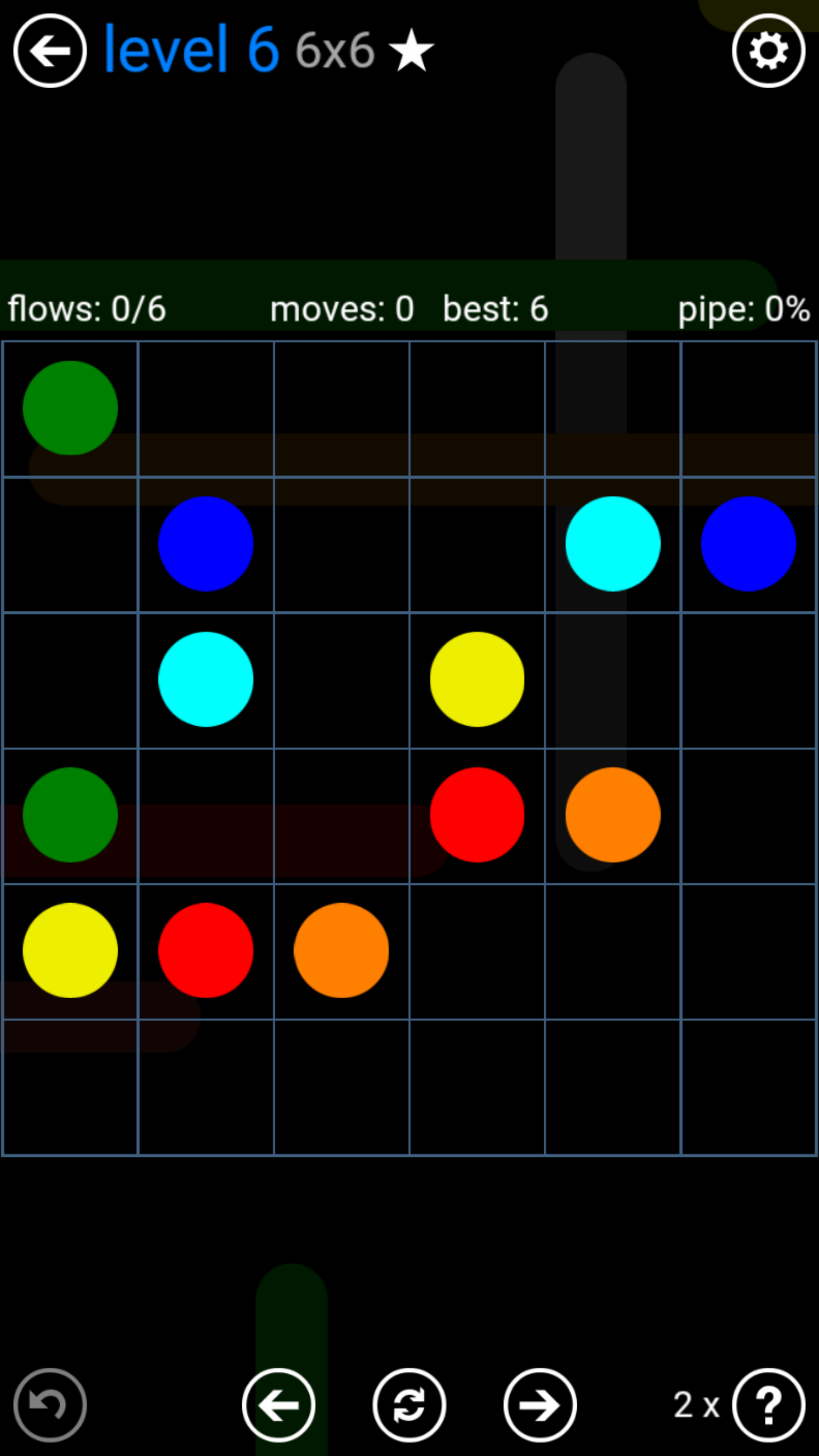Image resolution: width=819 pixels, height=1456 pixels.
Task: Open the settings gear
Action: coord(768,51)
